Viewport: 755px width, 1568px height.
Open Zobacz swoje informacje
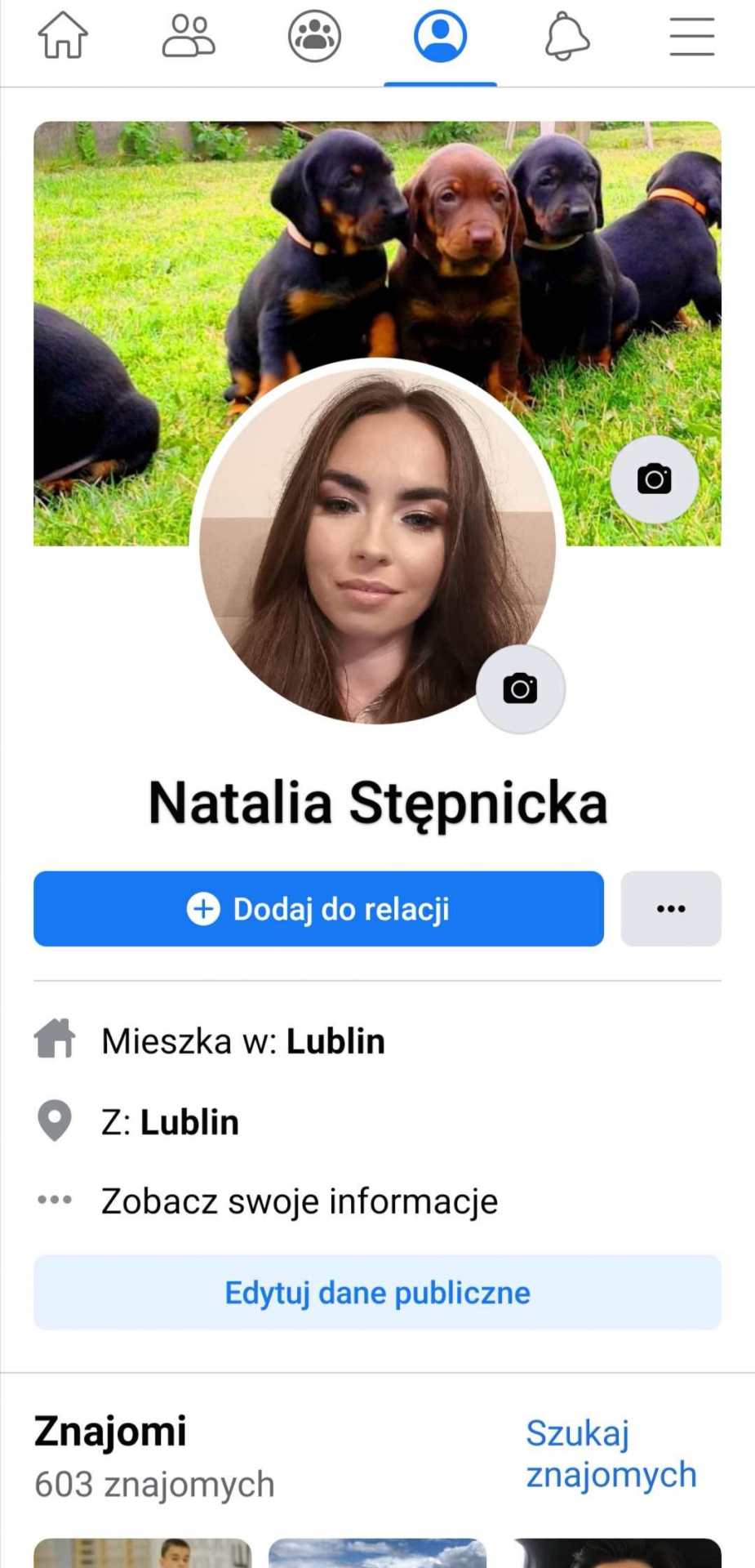pyautogui.click(x=299, y=1201)
